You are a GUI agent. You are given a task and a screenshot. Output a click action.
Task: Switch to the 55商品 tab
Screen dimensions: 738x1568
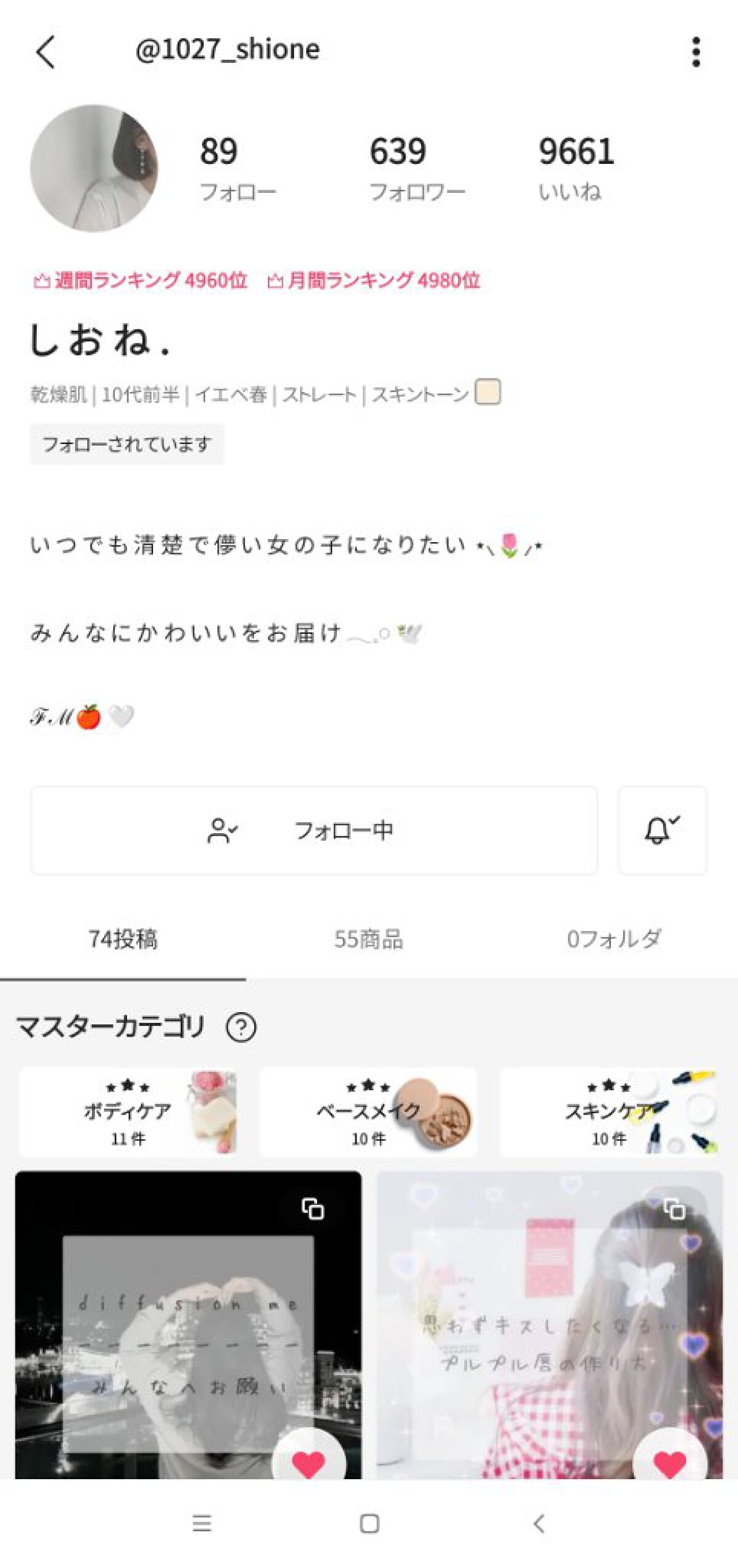tap(369, 937)
